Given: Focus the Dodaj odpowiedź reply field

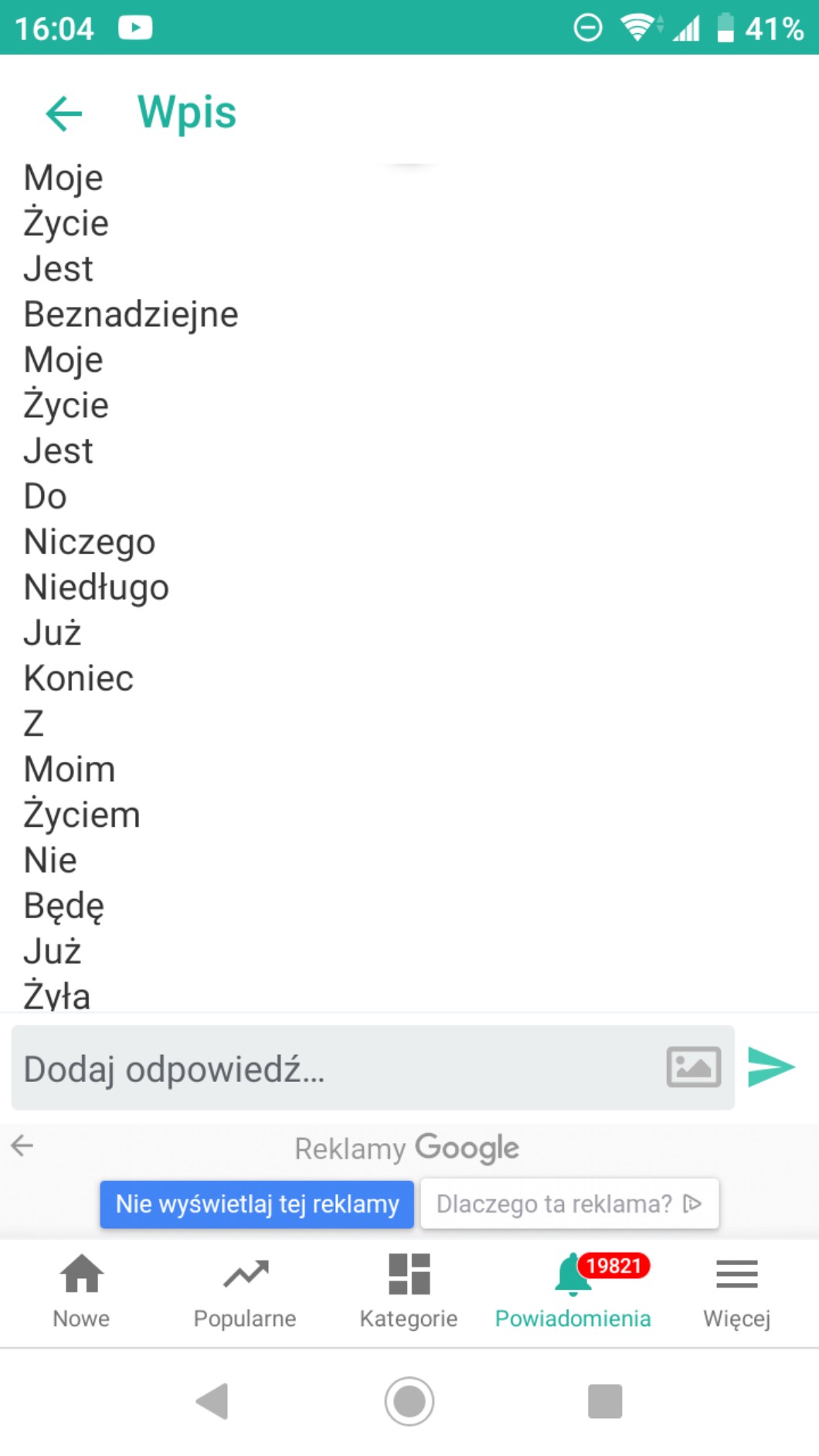Looking at the screenshot, I should coord(332,1069).
